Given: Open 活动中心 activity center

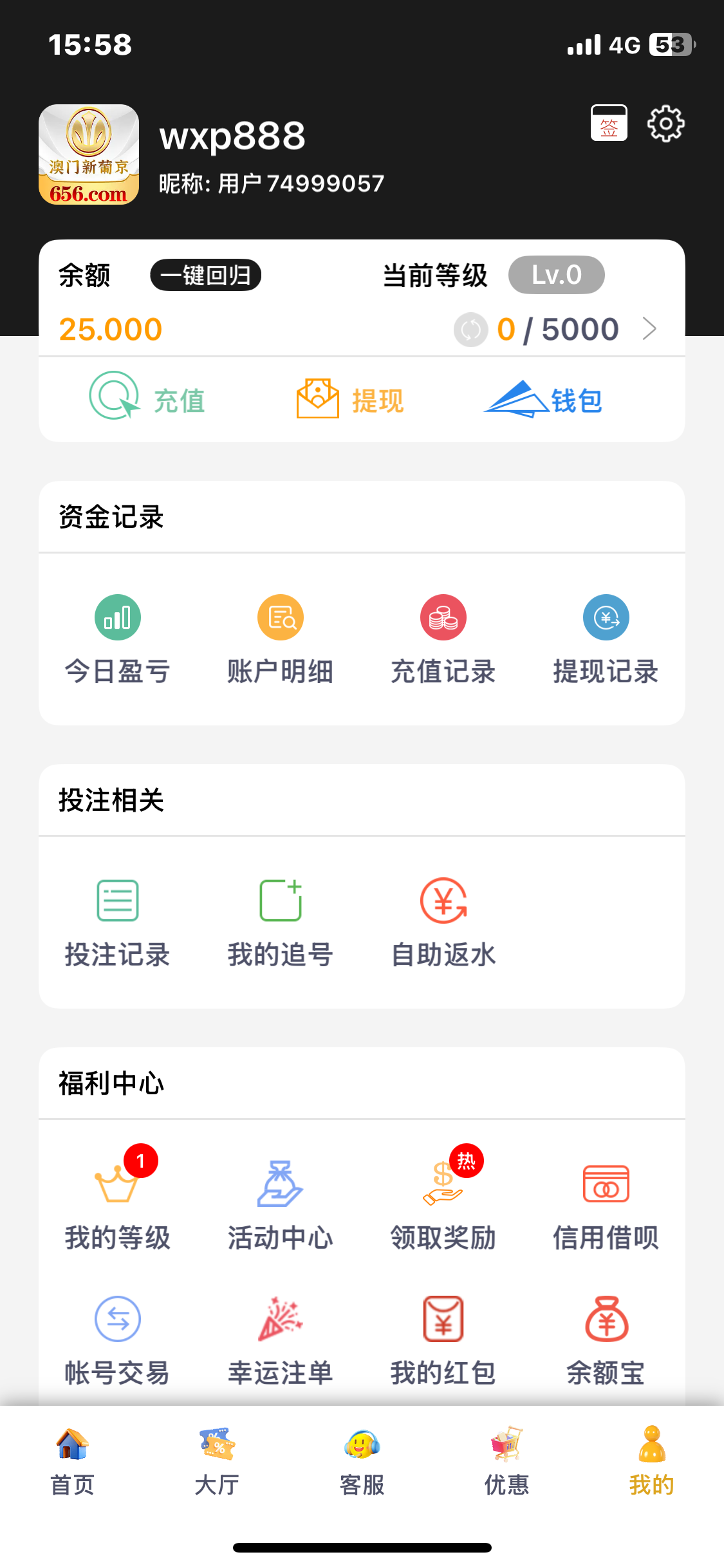Looking at the screenshot, I should click(280, 1205).
